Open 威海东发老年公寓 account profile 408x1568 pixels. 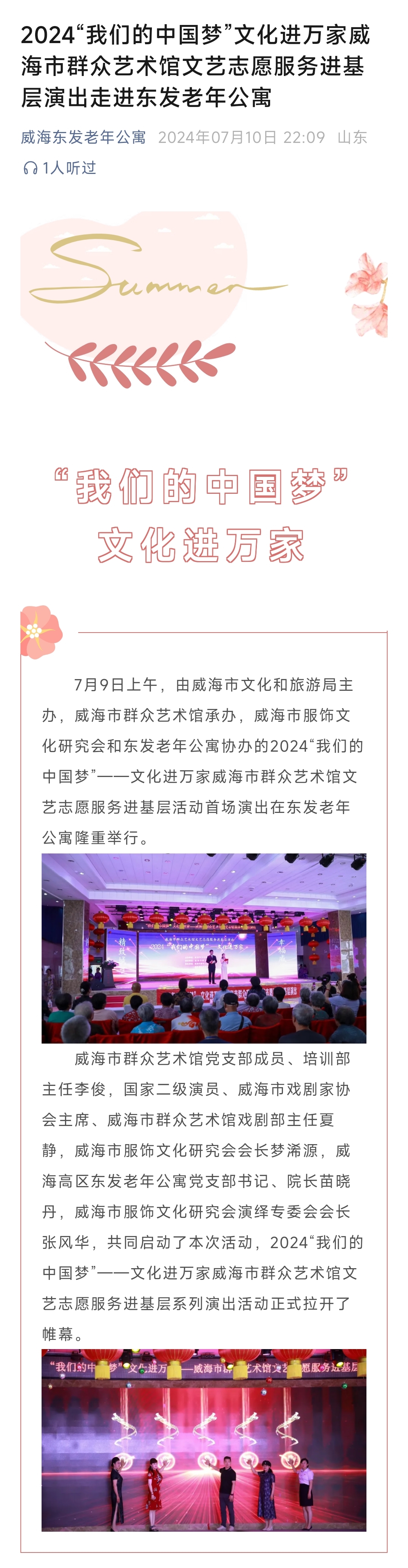pos(83,138)
